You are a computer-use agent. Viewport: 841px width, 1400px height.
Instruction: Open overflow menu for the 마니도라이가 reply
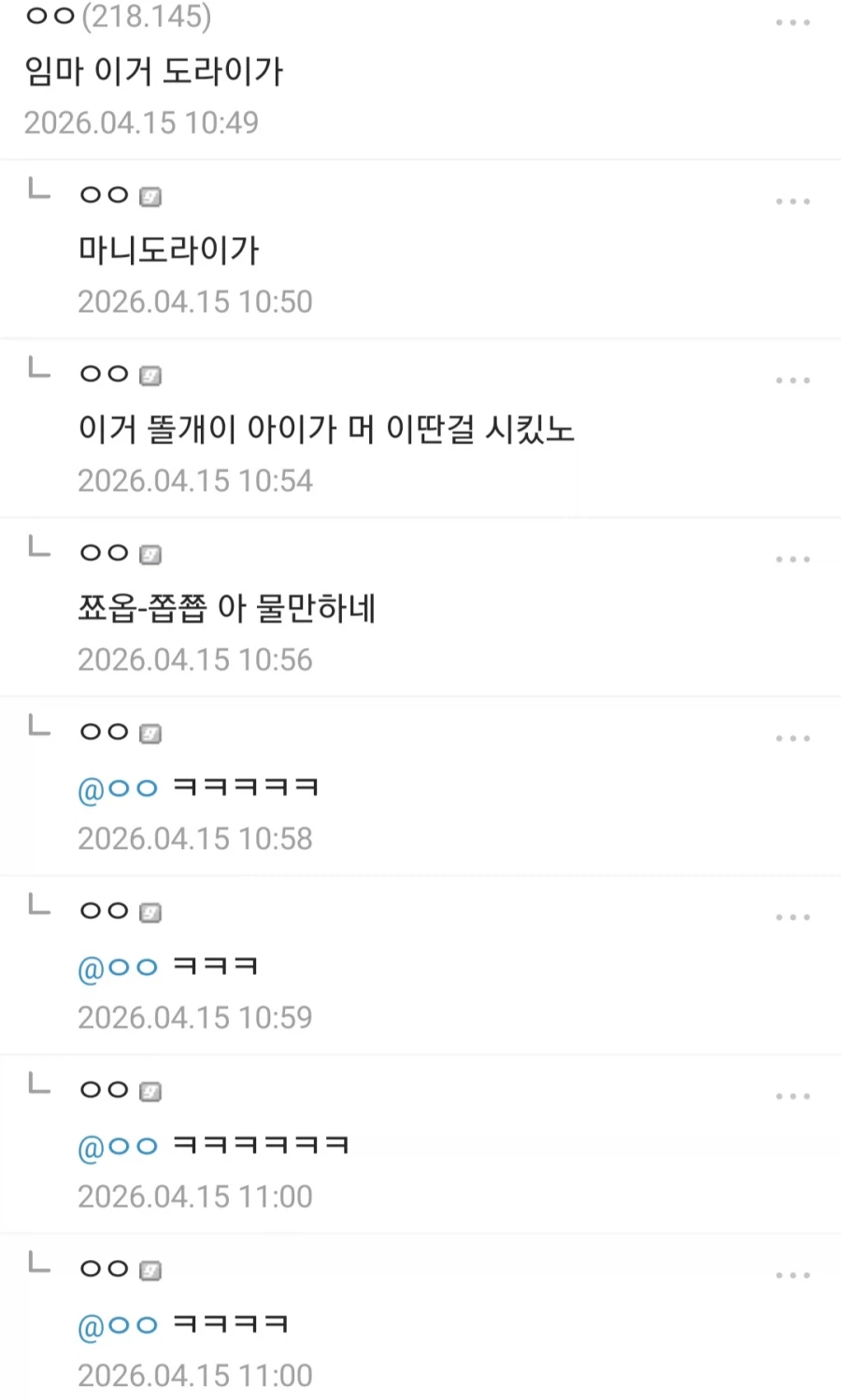pyautogui.click(x=792, y=202)
